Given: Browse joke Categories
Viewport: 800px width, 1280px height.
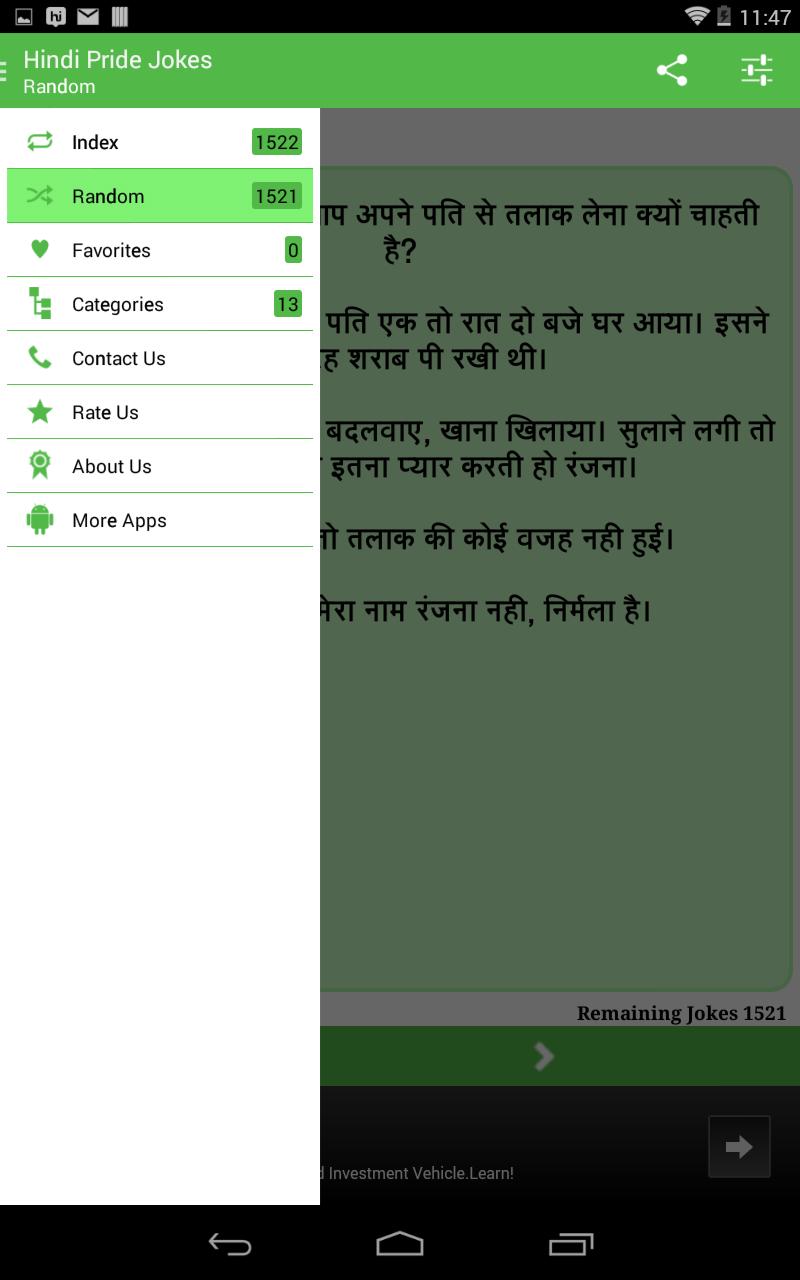Looking at the screenshot, I should point(160,304).
